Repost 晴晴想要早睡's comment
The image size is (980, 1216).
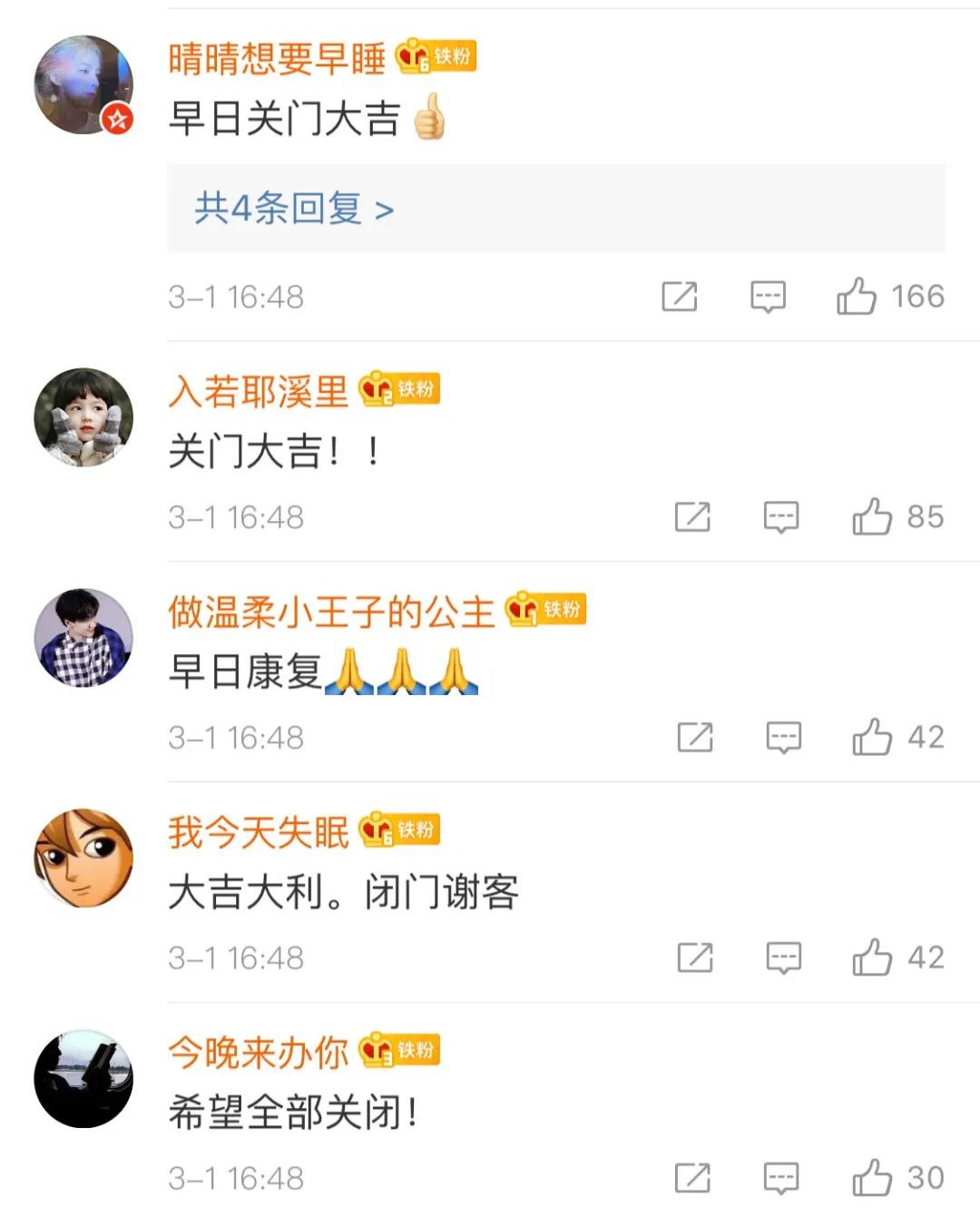pos(679,297)
